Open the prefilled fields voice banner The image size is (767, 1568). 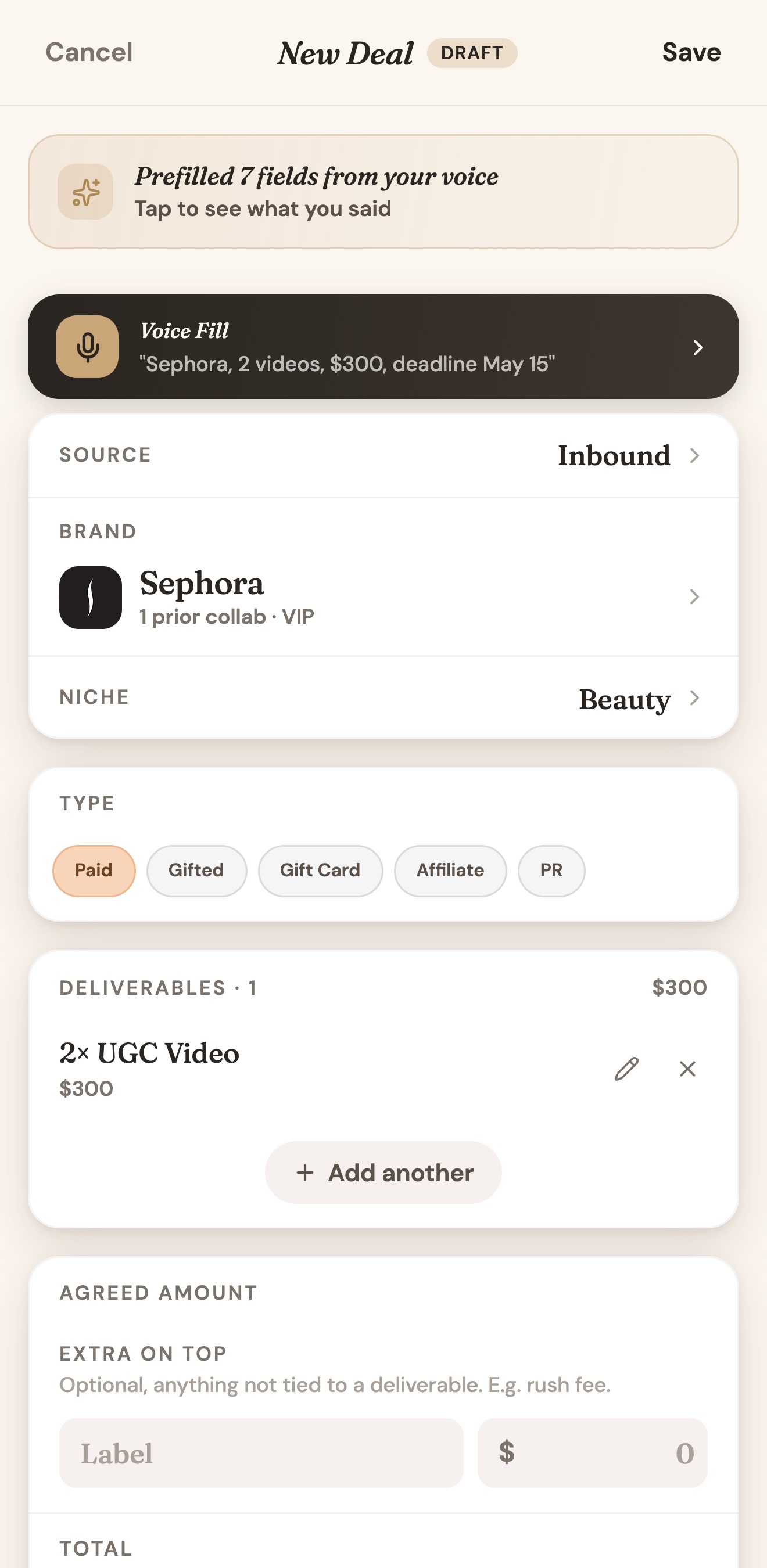(x=383, y=192)
